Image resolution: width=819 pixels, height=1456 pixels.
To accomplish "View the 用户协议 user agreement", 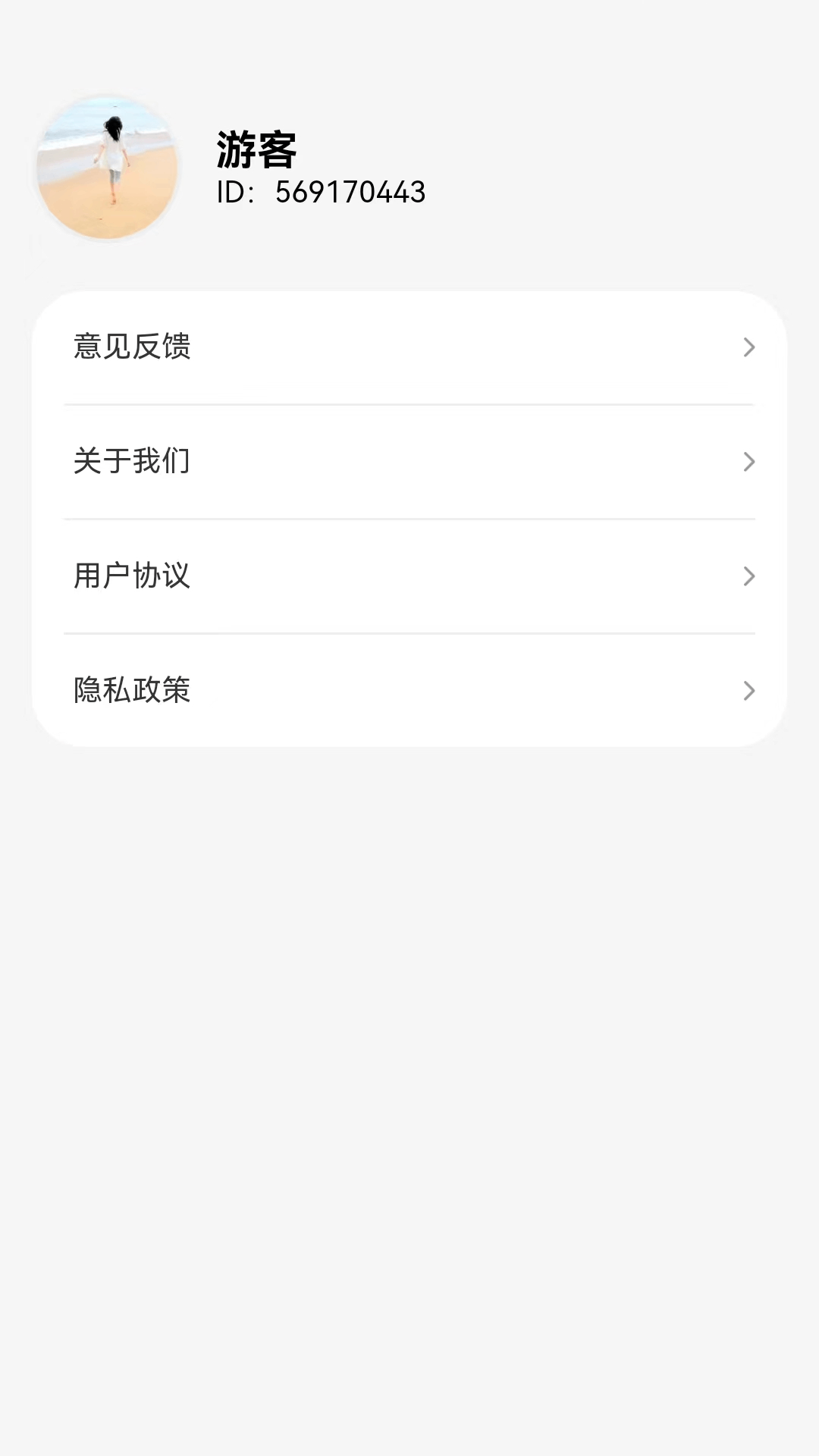I will pyautogui.click(x=409, y=576).
